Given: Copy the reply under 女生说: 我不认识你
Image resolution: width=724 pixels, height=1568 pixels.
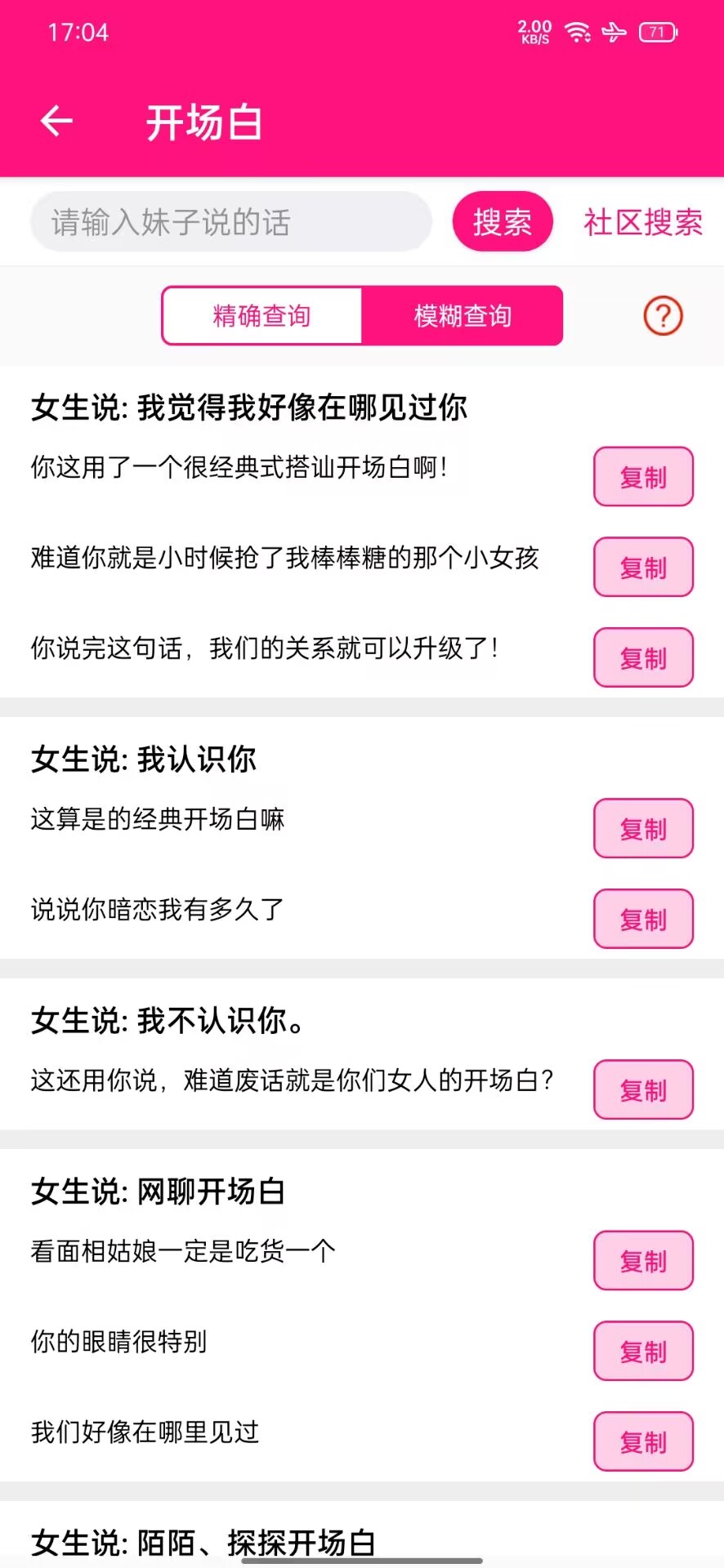Looking at the screenshot, I should [x=643, y=1089].
